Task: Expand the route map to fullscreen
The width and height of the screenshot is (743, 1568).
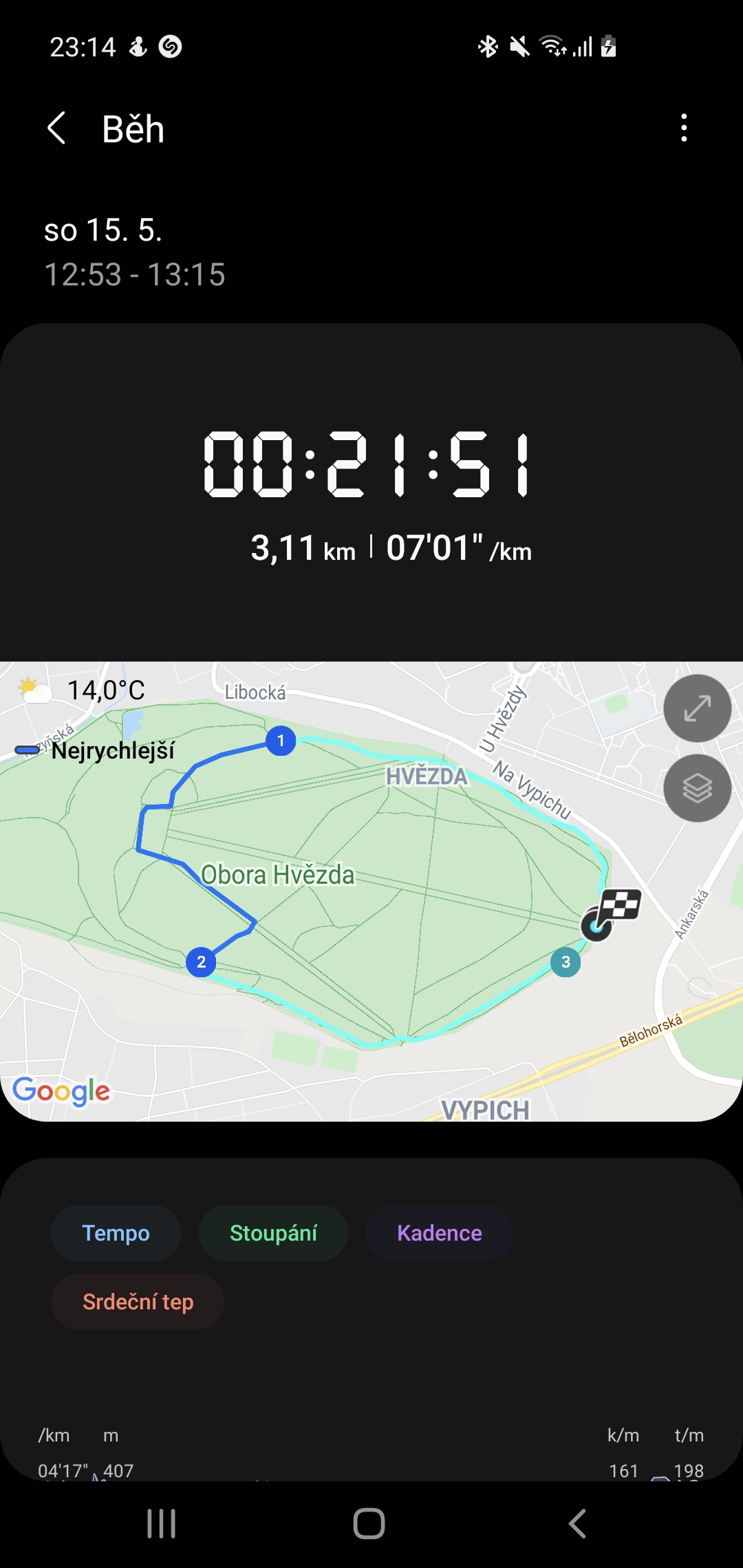Action: coord(697,708)
